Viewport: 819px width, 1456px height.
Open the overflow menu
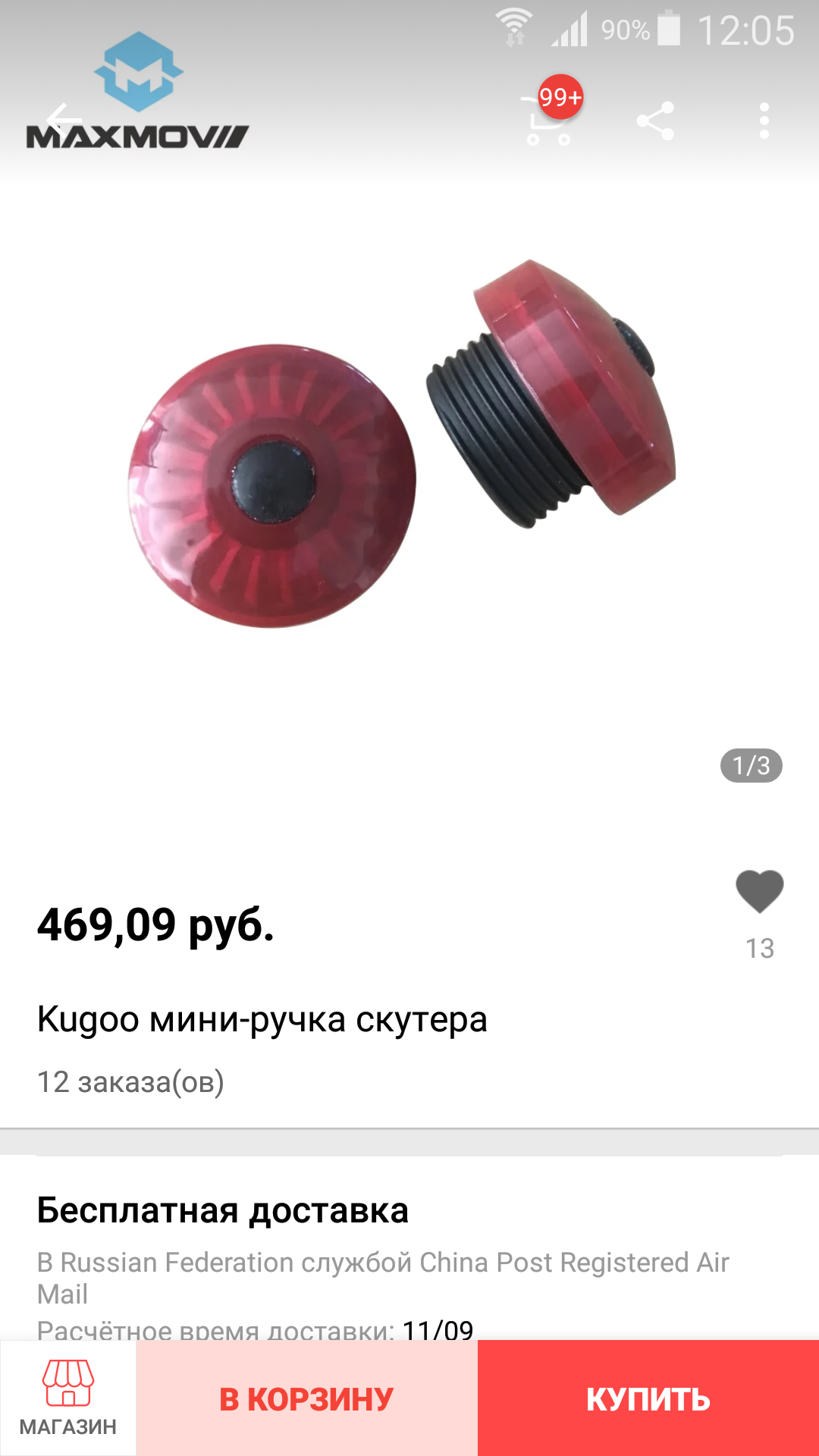764,121
